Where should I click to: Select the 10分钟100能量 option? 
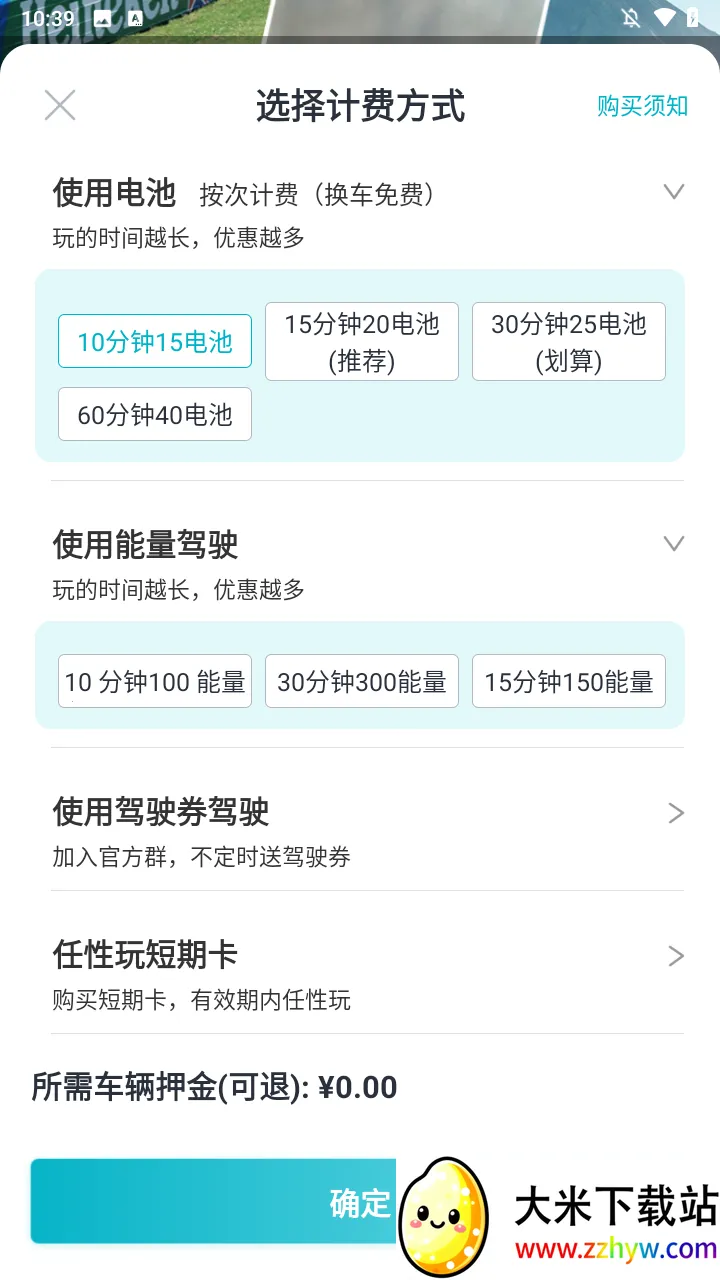[x=154, y=681]
